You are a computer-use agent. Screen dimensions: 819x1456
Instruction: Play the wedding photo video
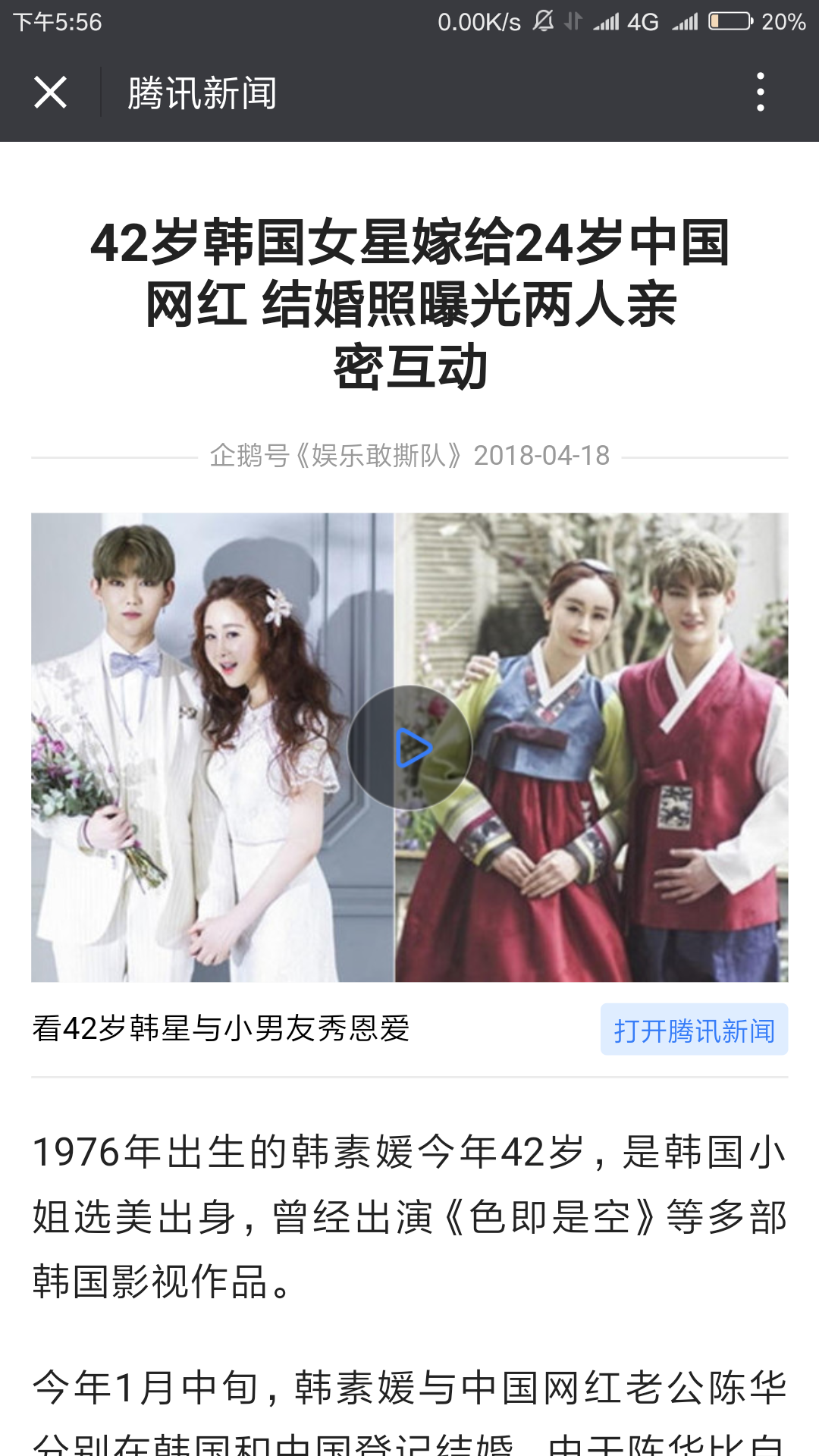click(410, 748)
